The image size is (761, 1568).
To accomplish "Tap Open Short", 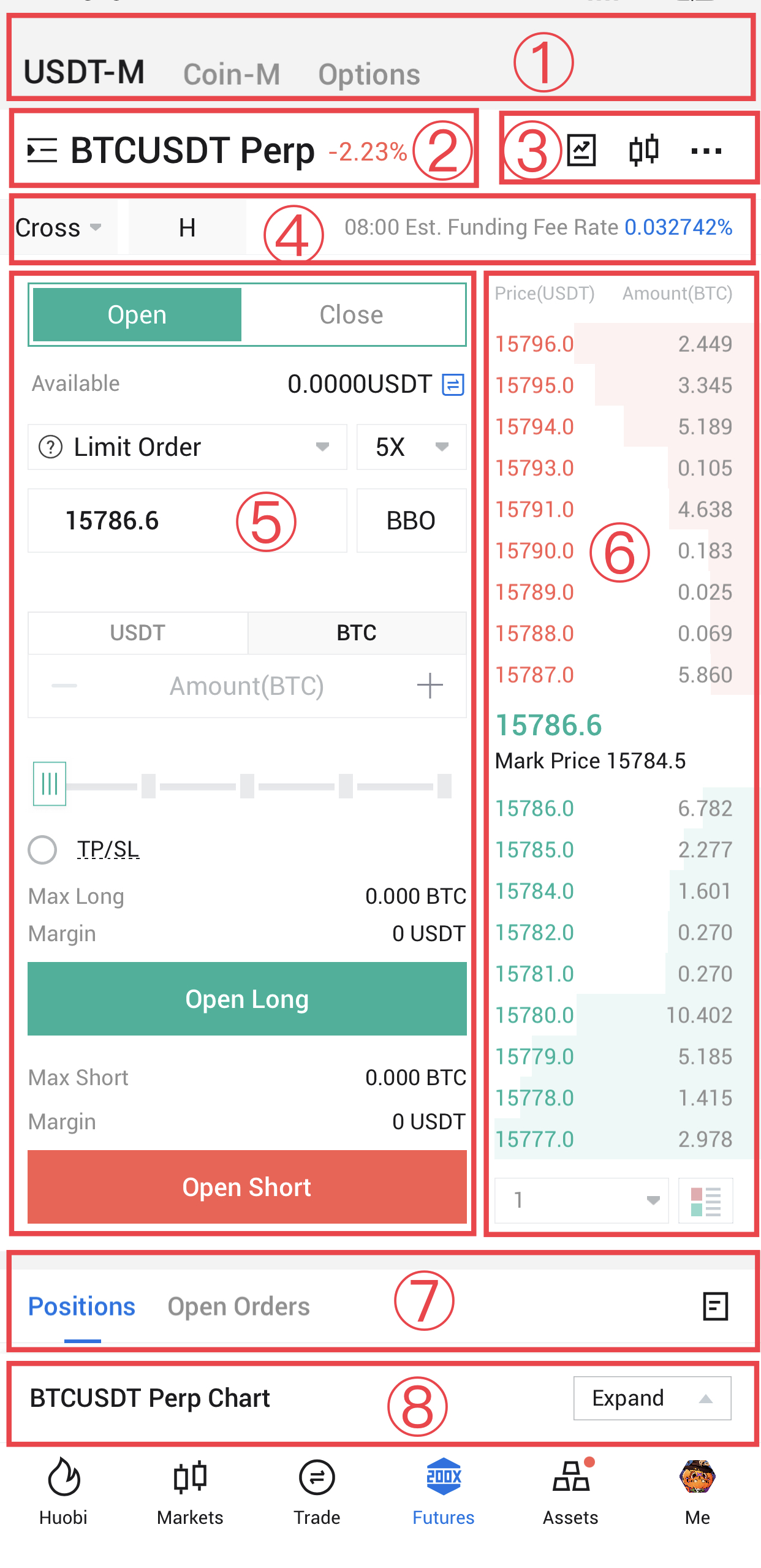I will (247, 1187).
